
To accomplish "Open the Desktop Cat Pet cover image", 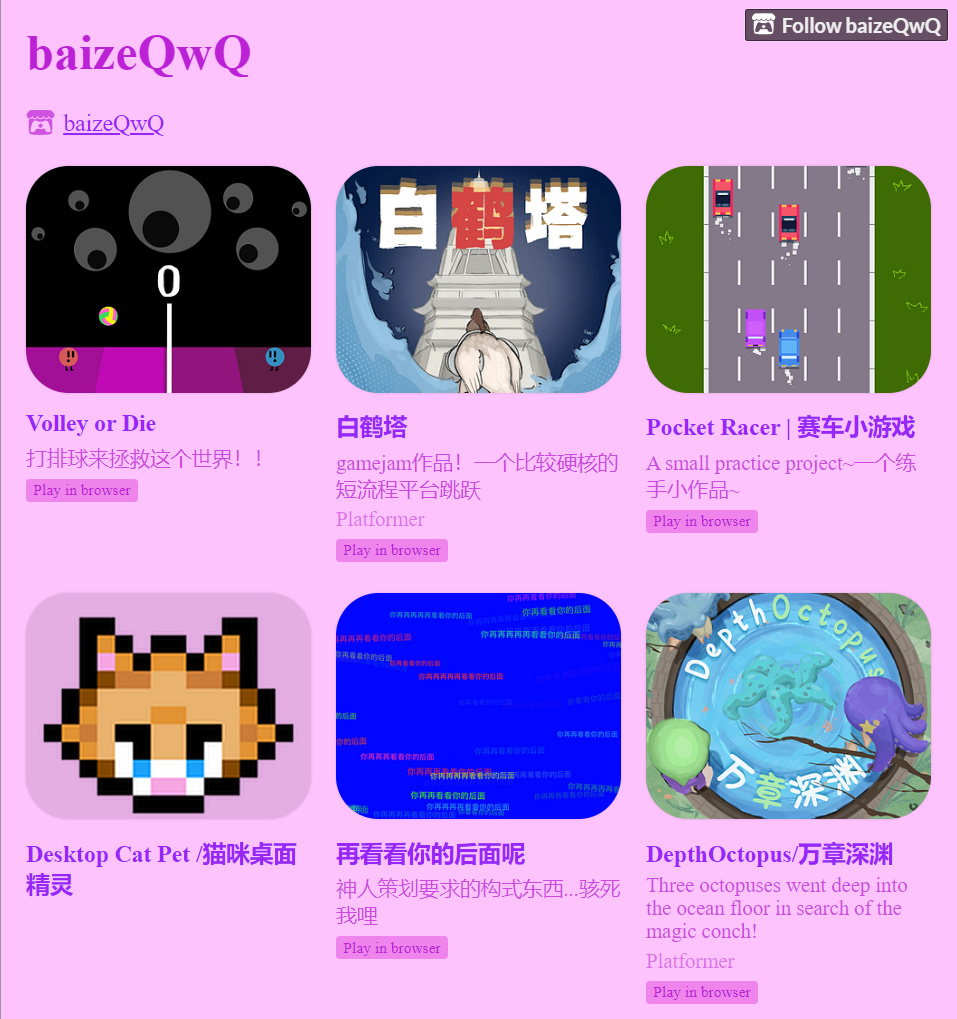I will [x=168, y=706].
